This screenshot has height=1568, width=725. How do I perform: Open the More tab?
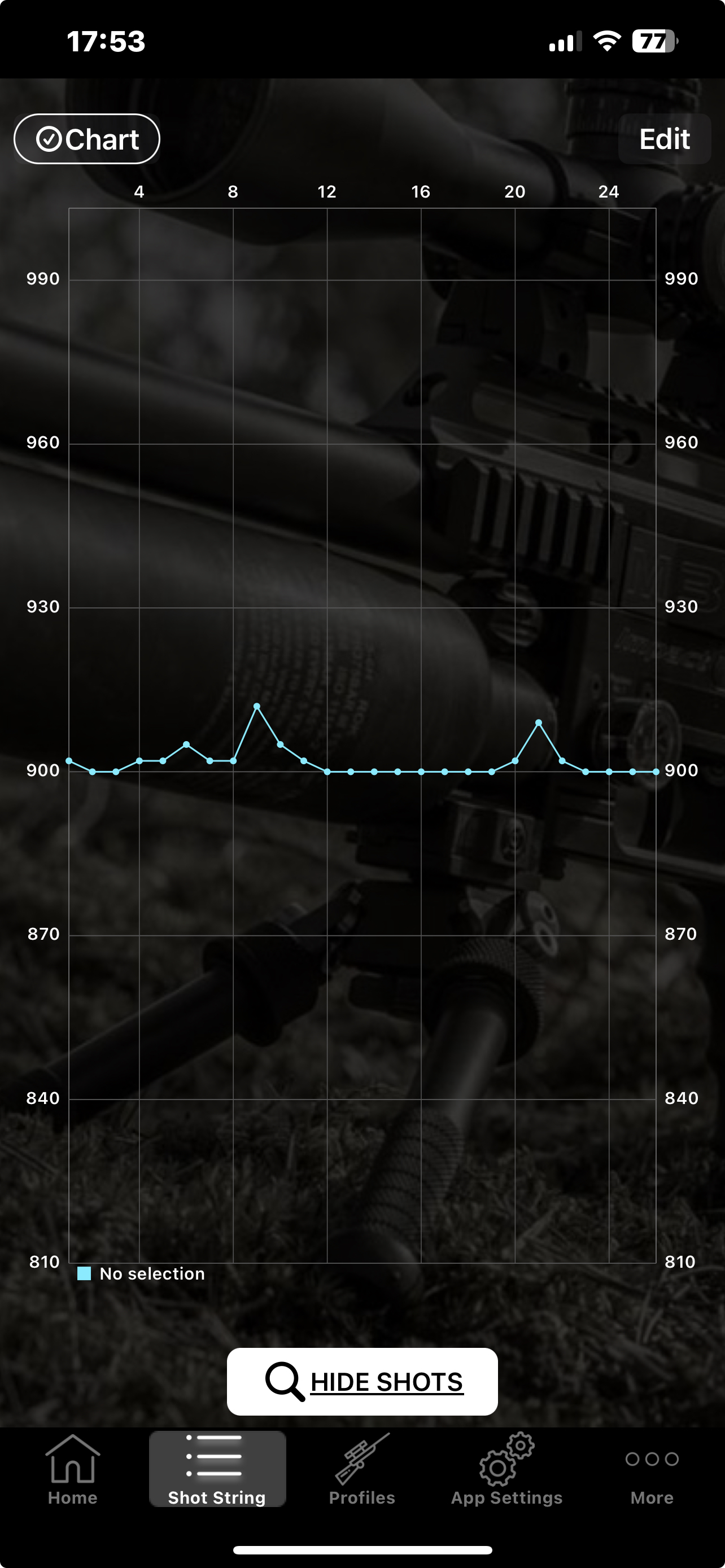pyautogui.click(x=652, y=1469)
